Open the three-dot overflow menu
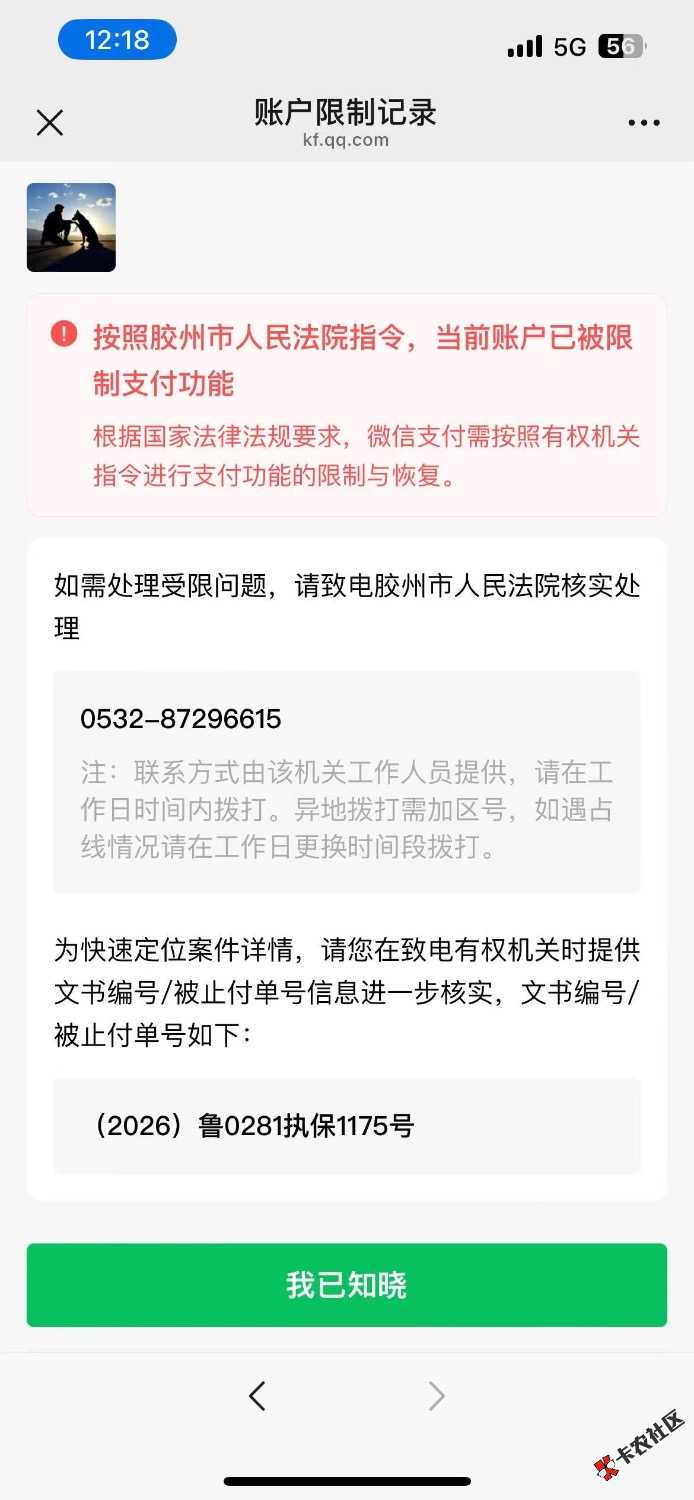 click(644, 123)
